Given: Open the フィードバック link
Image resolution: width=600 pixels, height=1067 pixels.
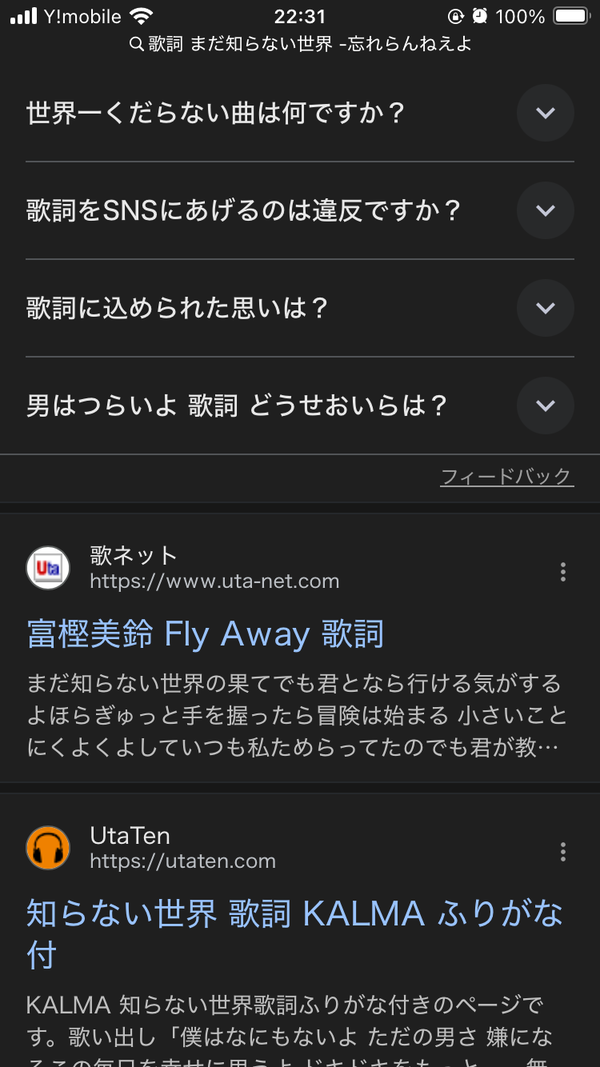Looking at the screenshot, I should coord(506,477).
